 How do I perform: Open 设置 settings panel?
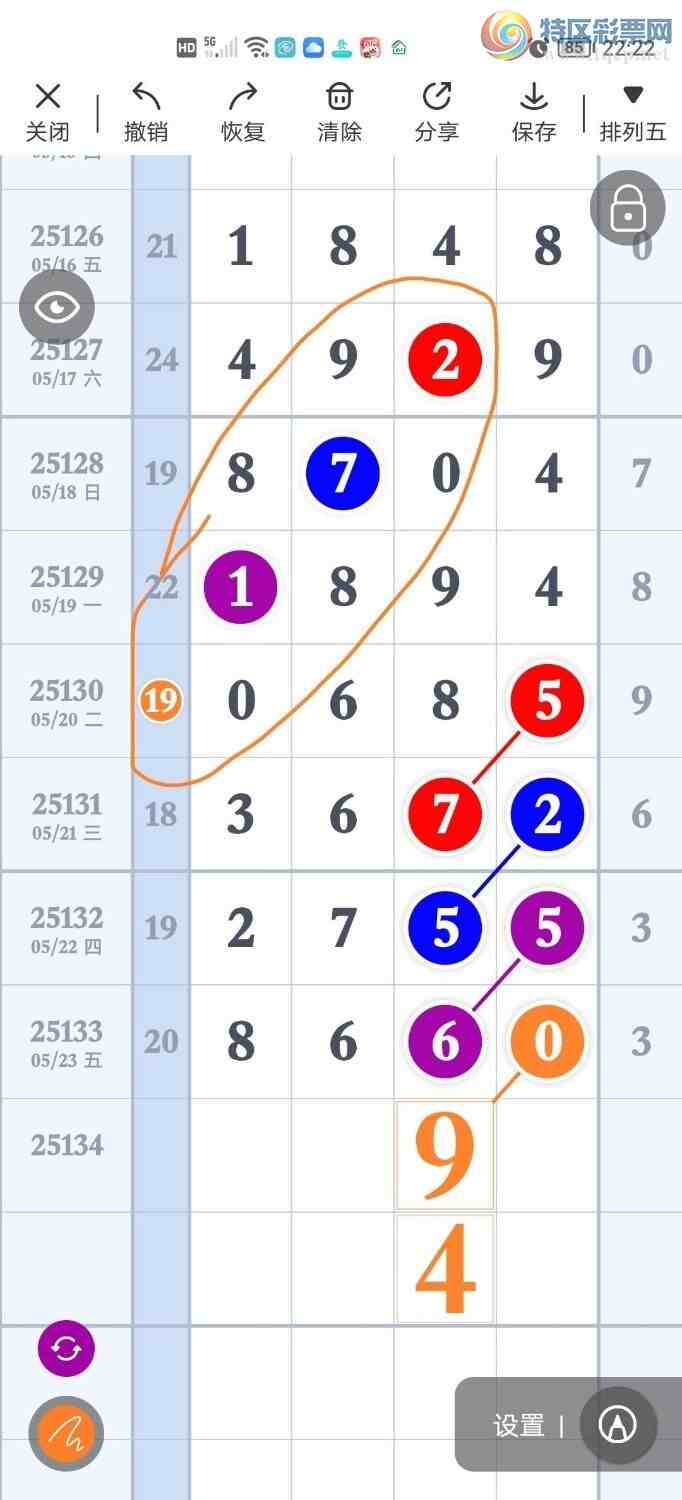click(518, 1425)
